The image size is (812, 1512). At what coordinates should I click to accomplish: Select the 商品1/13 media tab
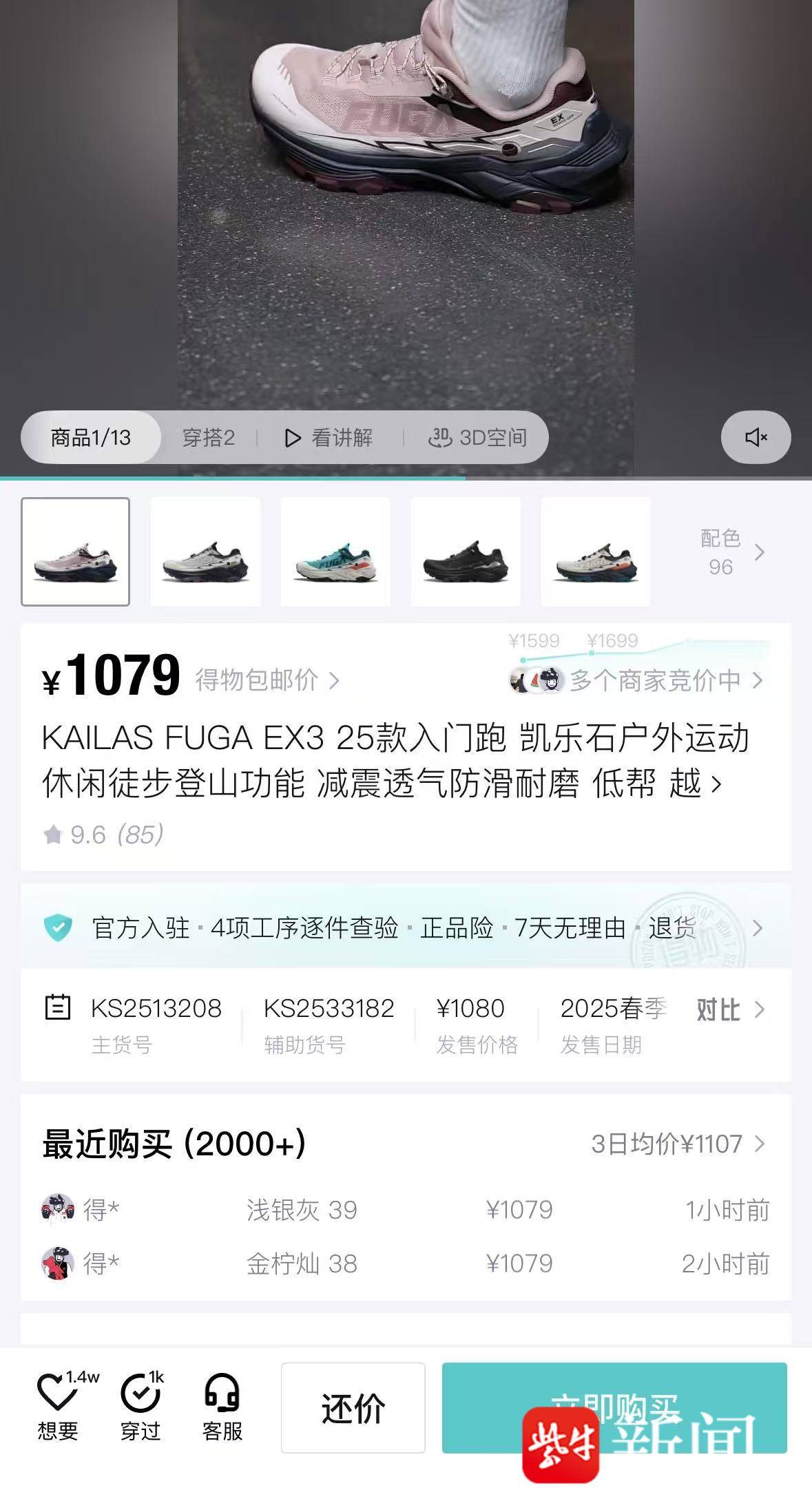[x=90, y=437]
